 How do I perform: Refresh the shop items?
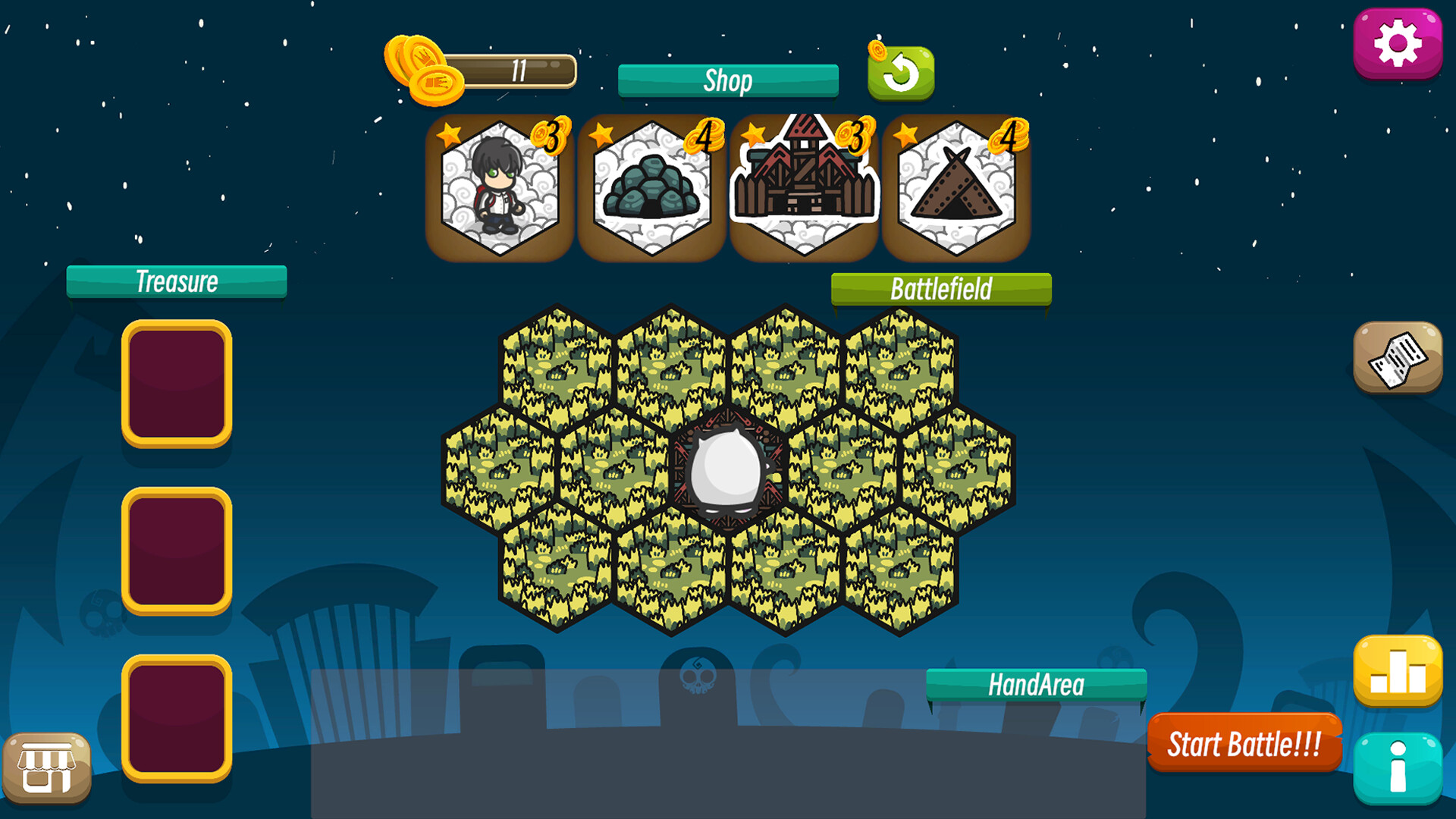tap(900, 74)
